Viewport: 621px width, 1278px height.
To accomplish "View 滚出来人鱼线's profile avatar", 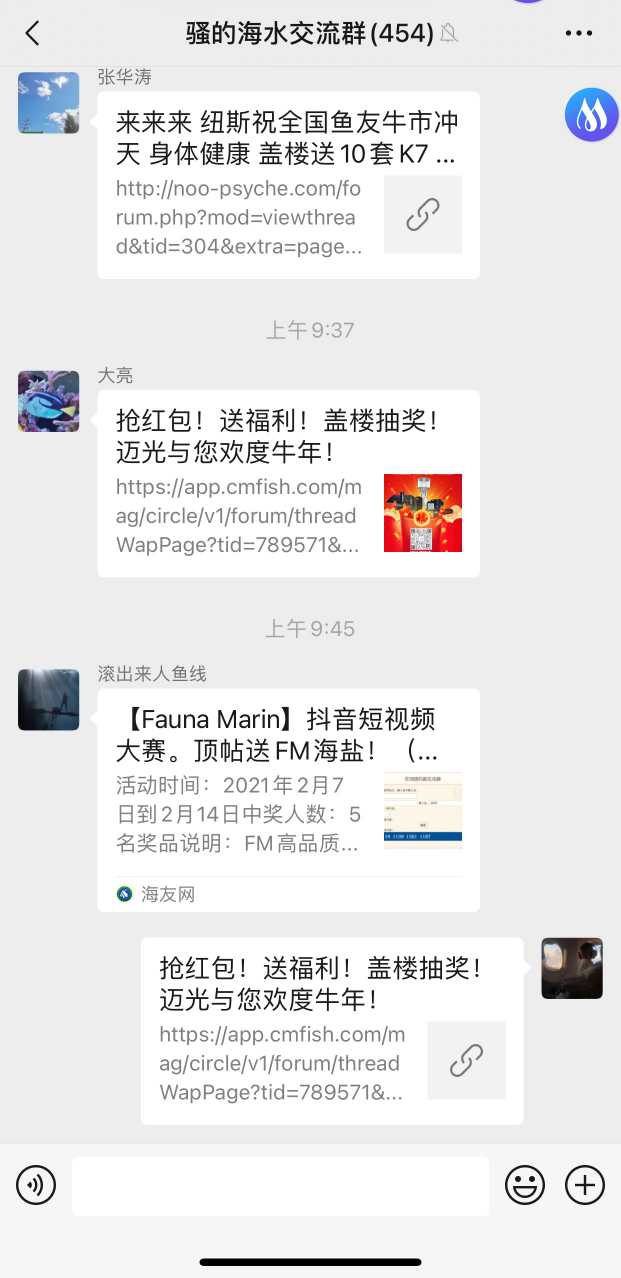I will tap(48, 699).
